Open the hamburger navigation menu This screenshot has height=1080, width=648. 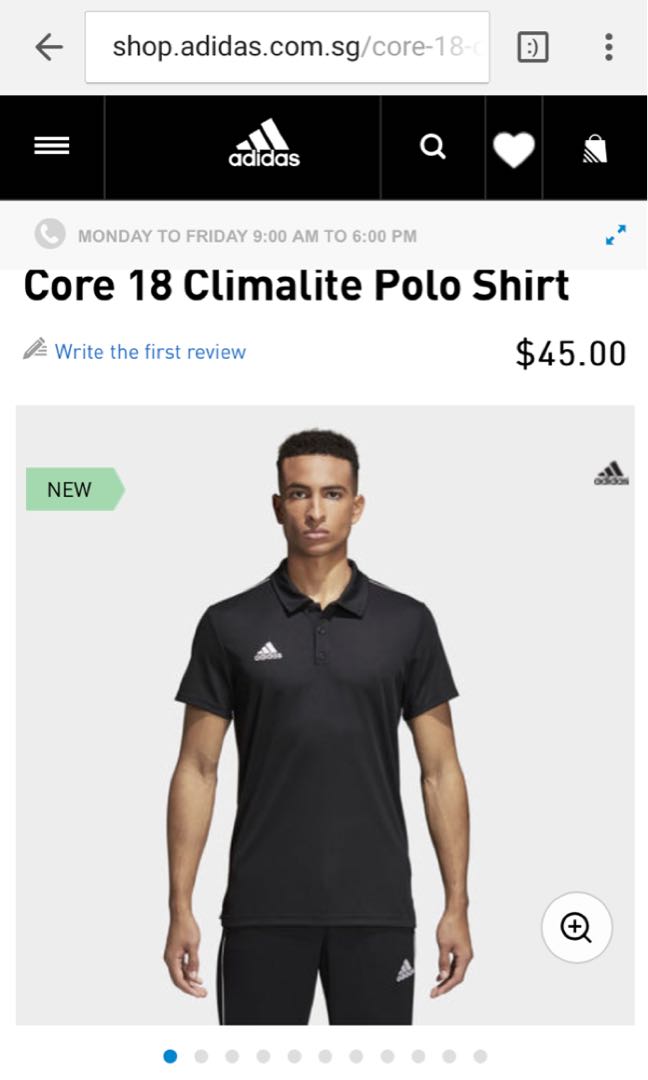pyautogui.click(x=52, y=147)
